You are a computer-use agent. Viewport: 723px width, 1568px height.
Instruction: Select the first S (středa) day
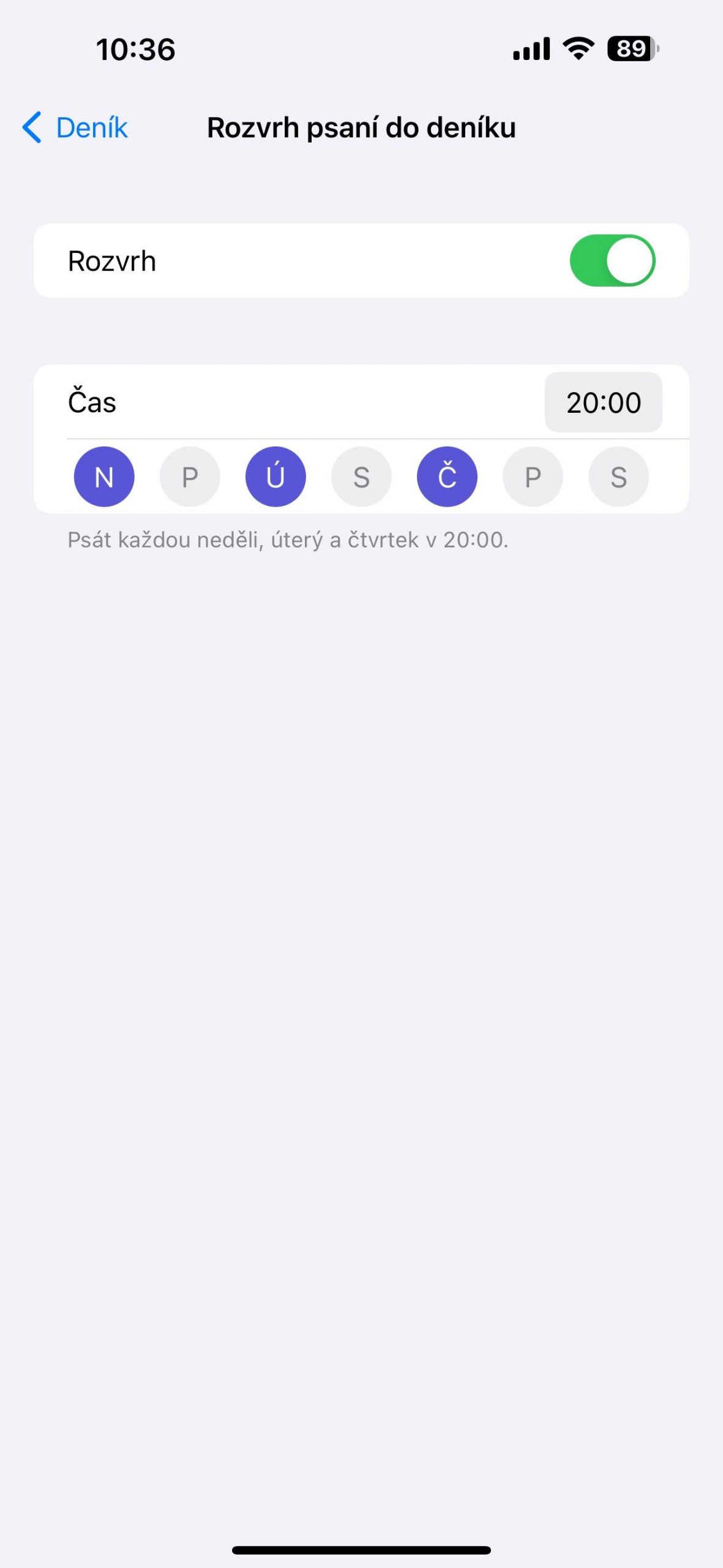point(361,477)
